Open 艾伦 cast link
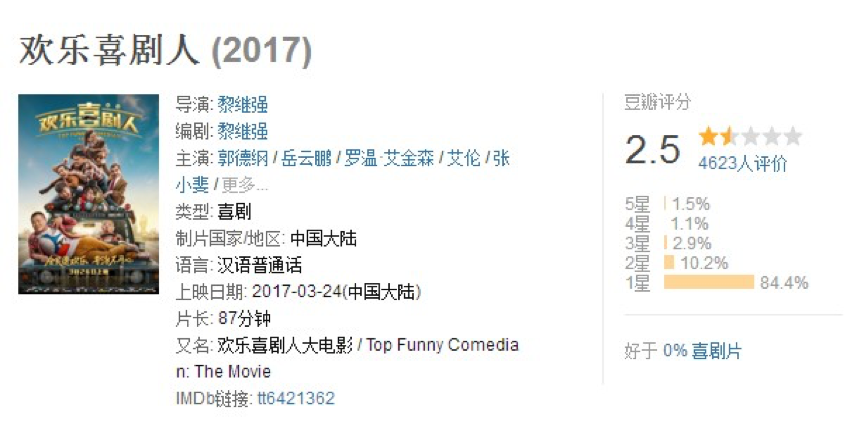 [x=463, y=158]
